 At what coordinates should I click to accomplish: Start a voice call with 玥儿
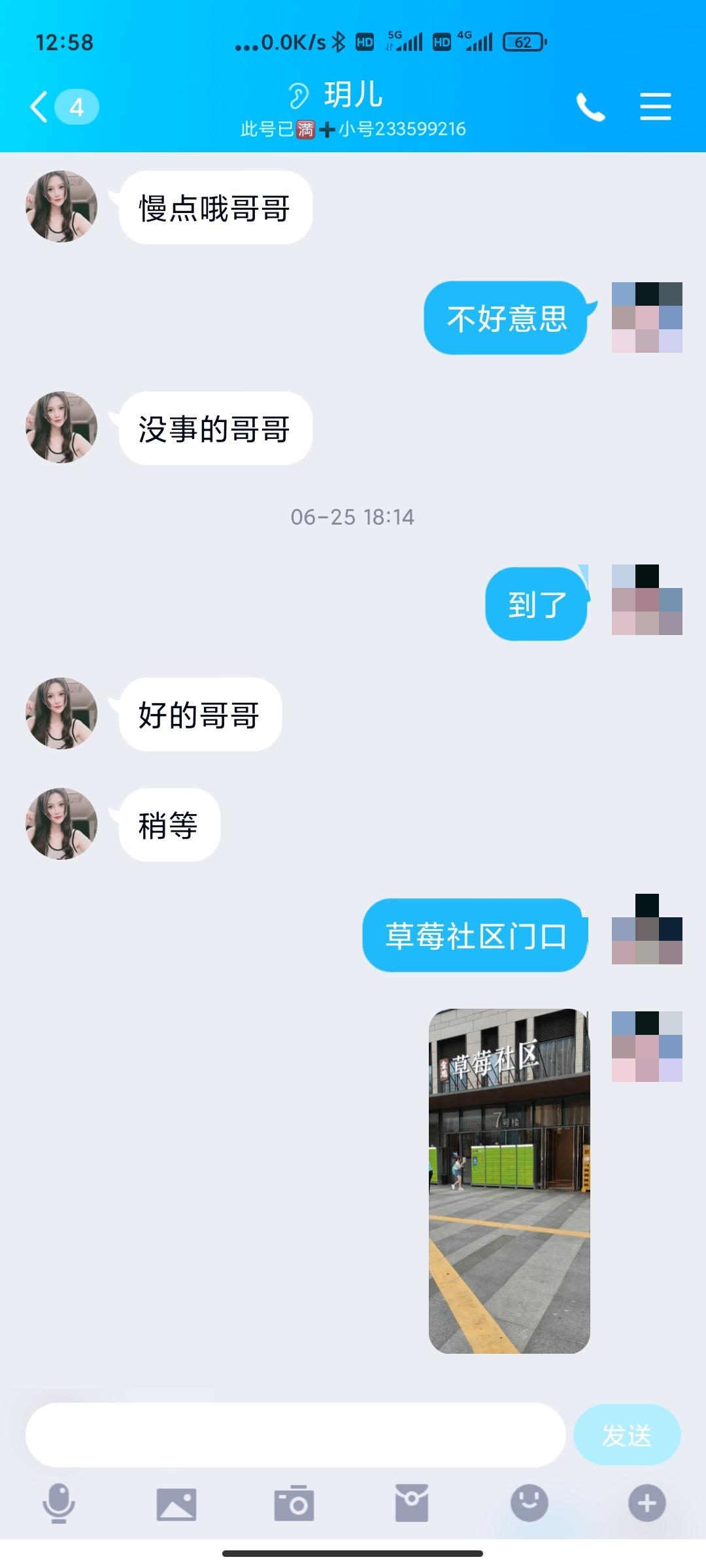point(590,107)
